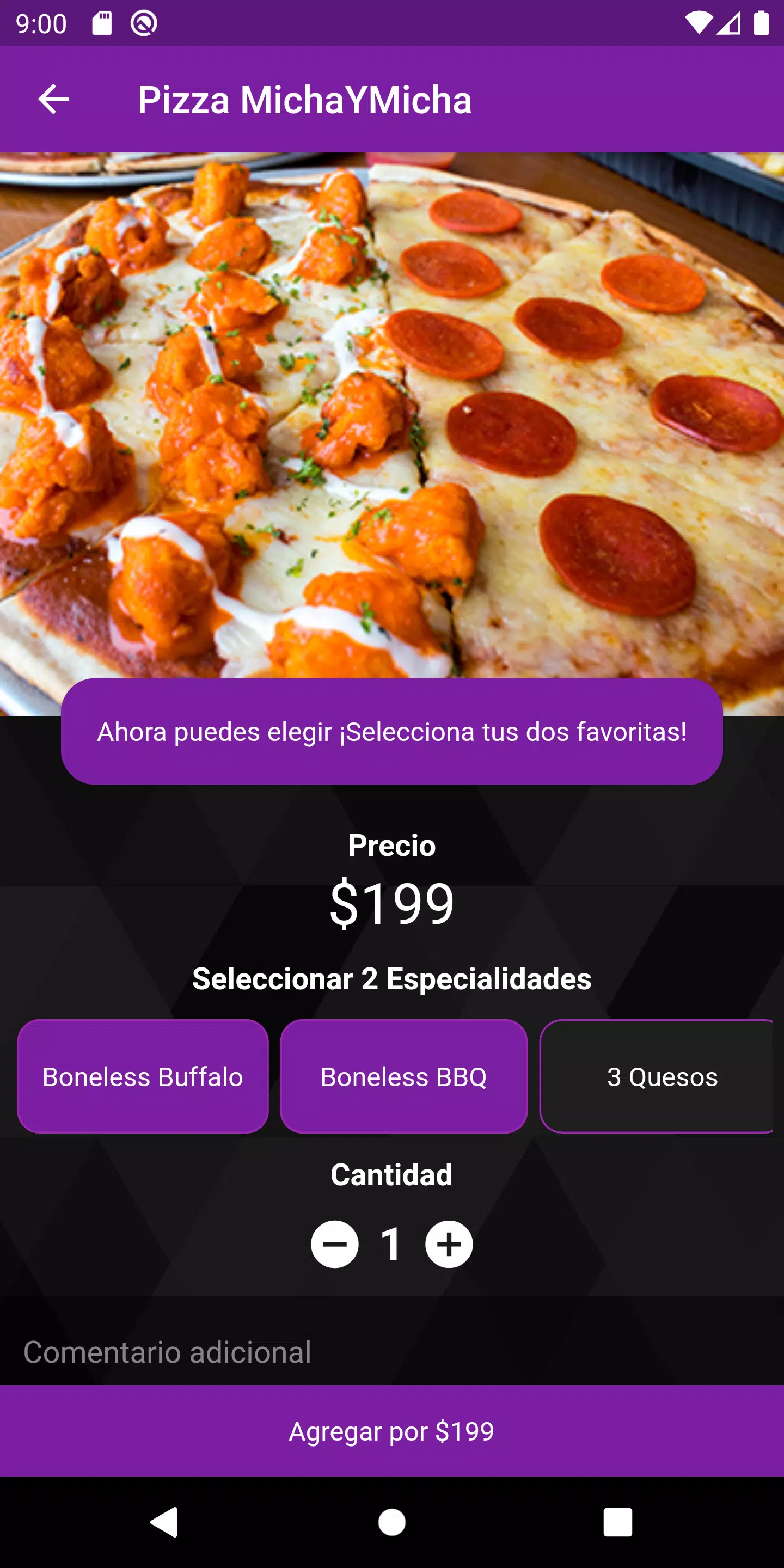The image size is (784, 1568).
Task: Add to order with Agregar por $199
Action: click(392, 1431)
